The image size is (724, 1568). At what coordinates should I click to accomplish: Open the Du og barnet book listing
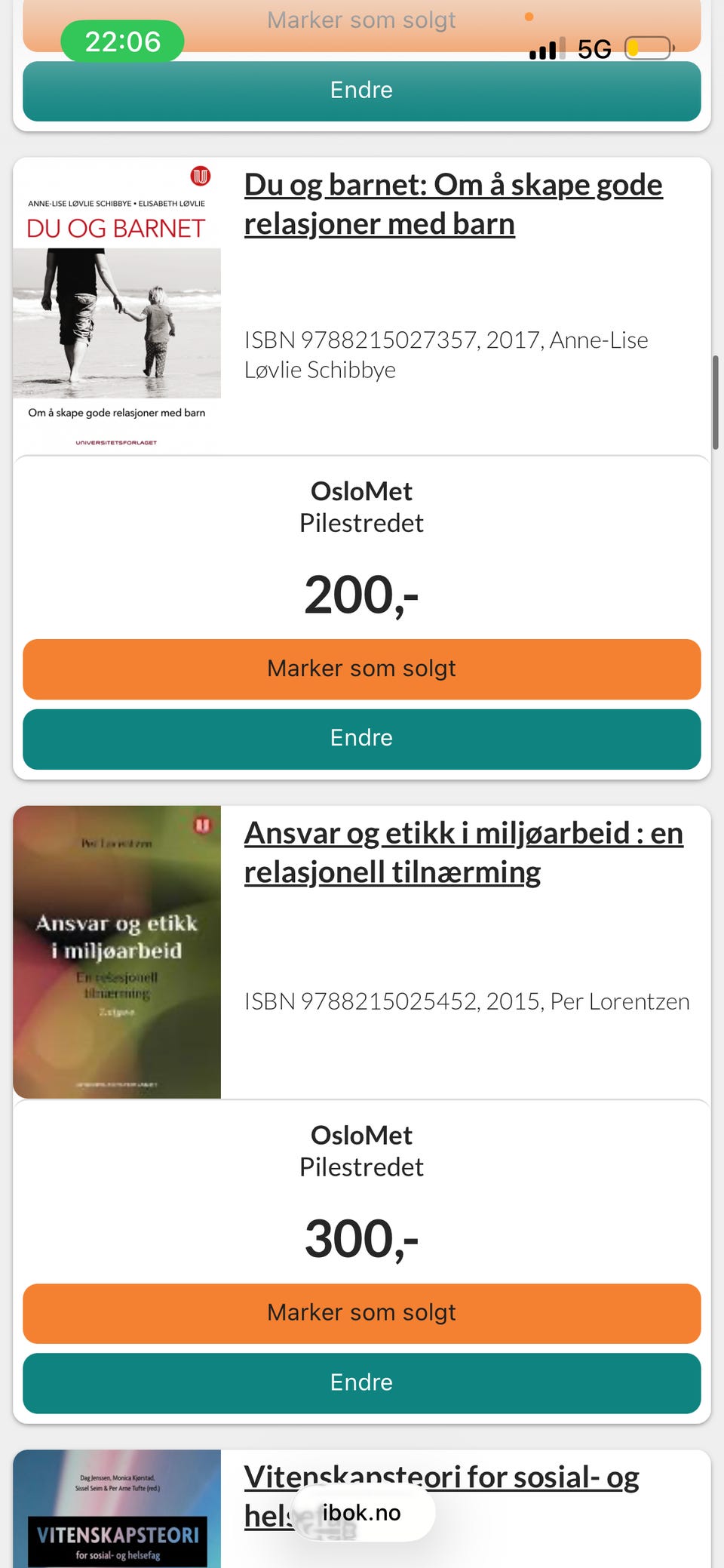tap(453, 204)
